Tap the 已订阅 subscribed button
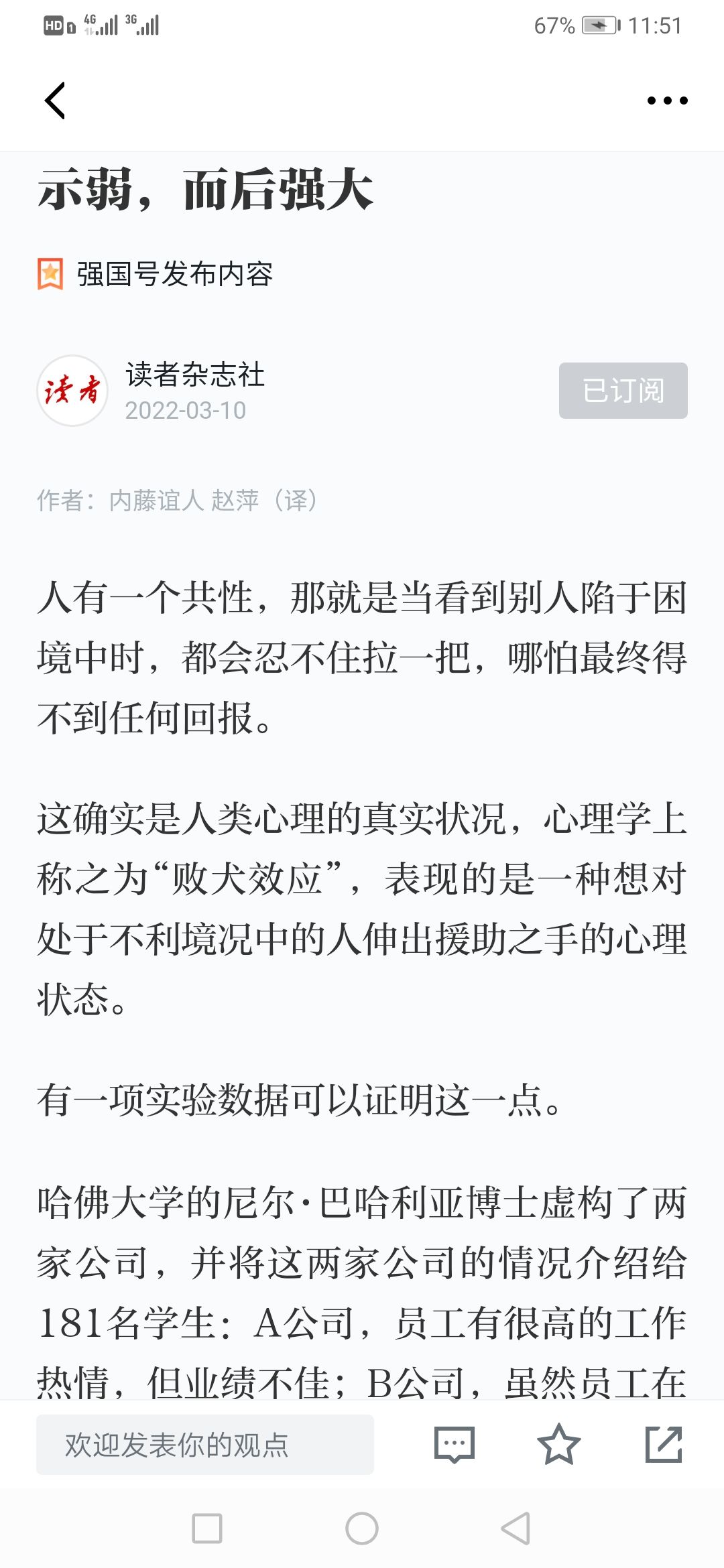Image resolution: width=724 pixels, height=1568 pixels. (623, 391)
